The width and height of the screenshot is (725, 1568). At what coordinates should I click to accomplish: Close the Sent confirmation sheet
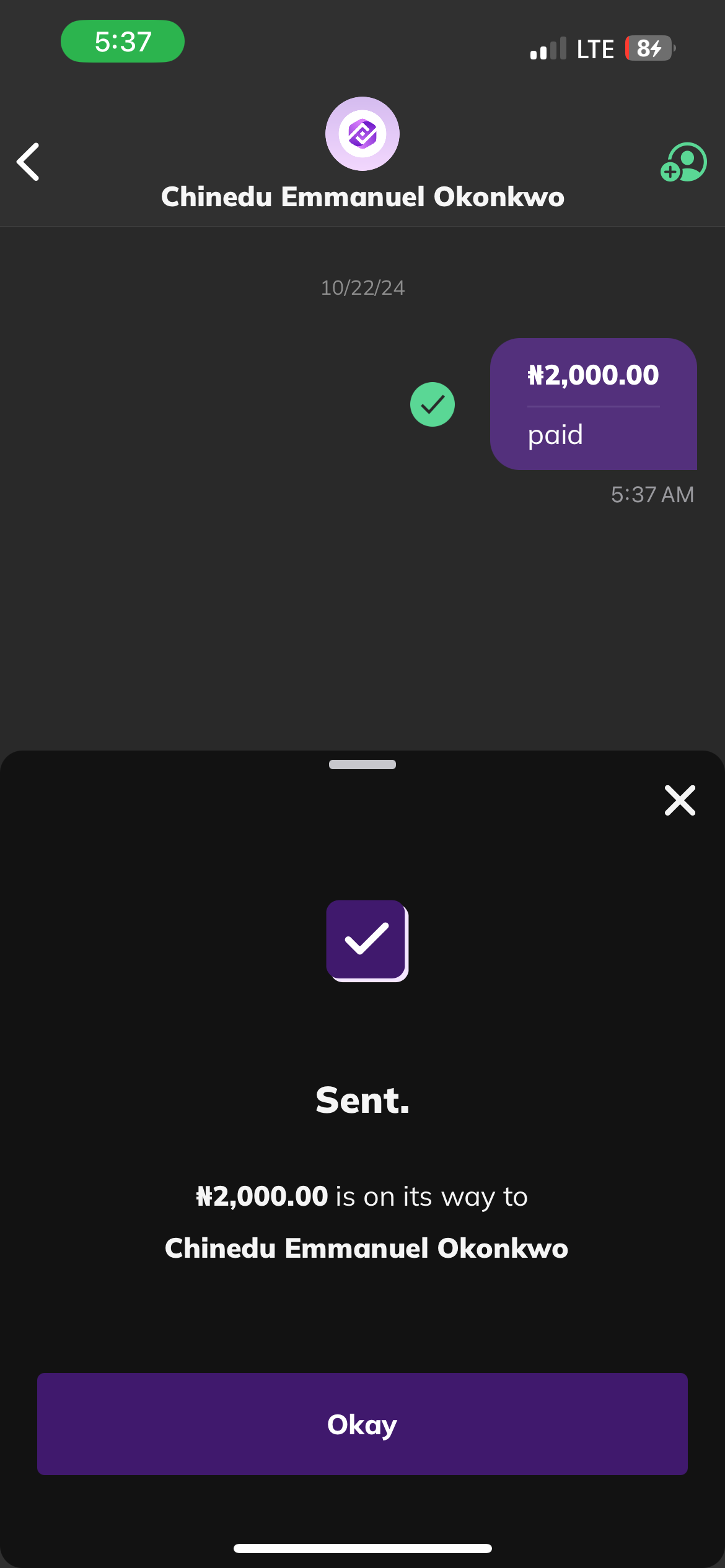(680, 800)
